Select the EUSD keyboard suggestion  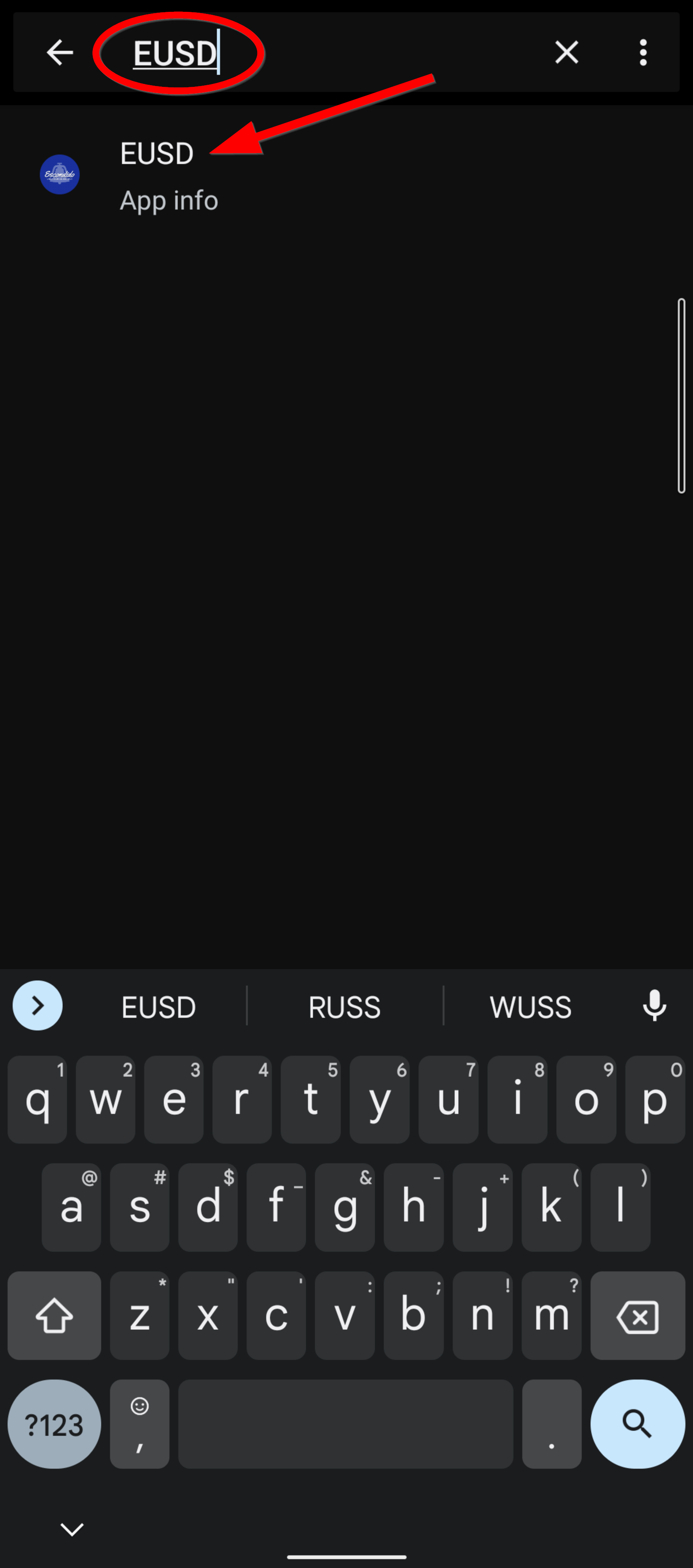[158, 1007]
